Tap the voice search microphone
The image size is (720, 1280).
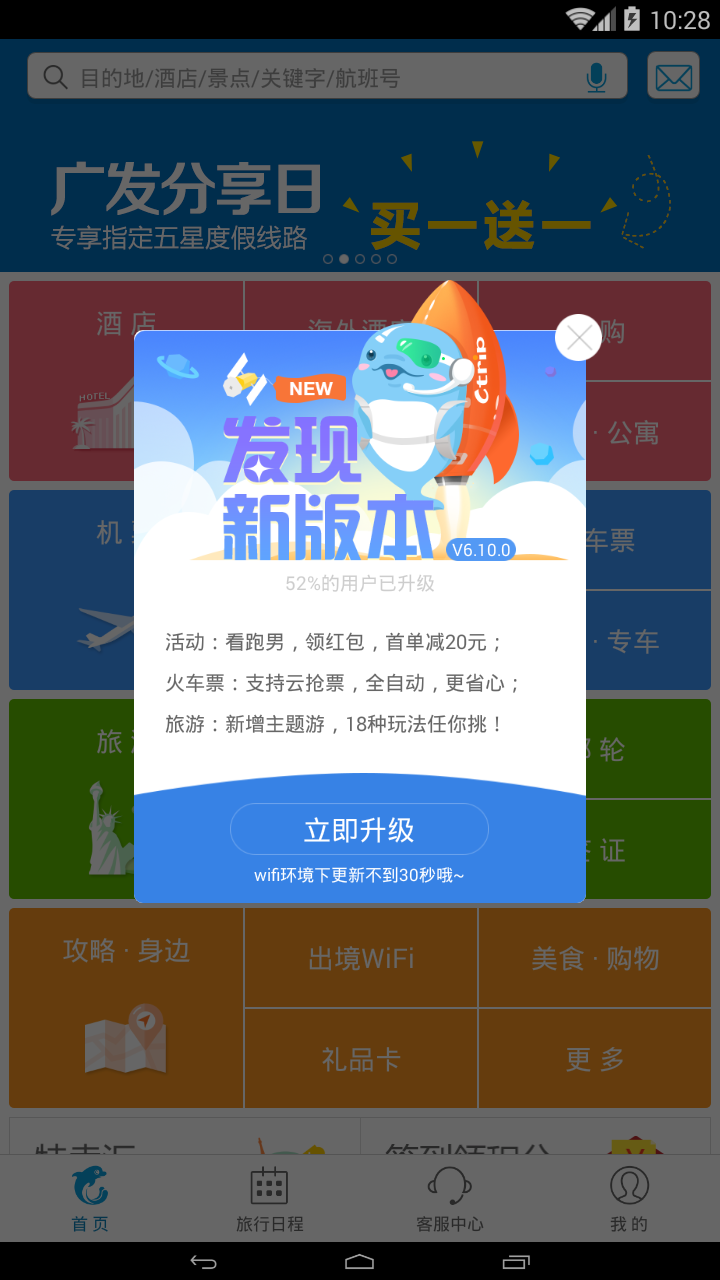coord(597,77)
